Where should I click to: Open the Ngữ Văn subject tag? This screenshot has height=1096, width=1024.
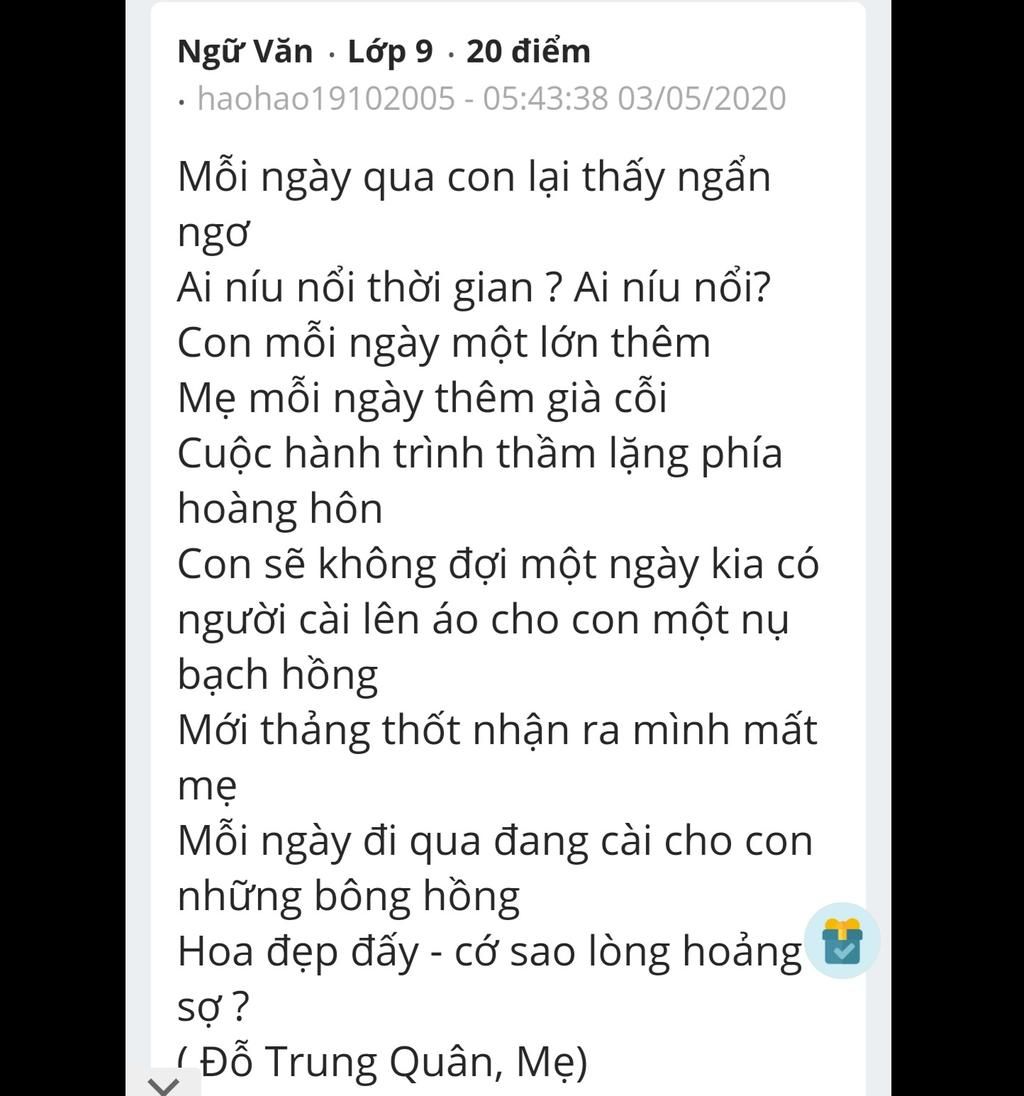[x=245, y=51]
